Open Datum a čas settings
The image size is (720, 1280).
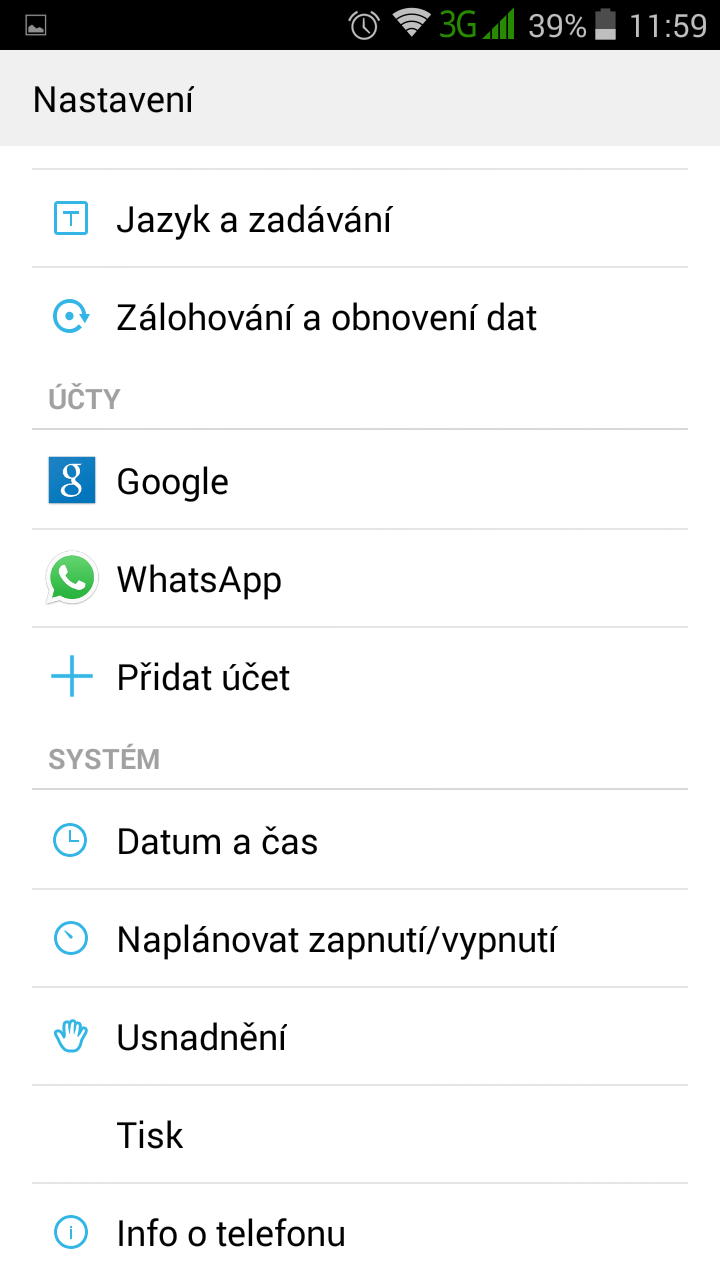(360, 840)
